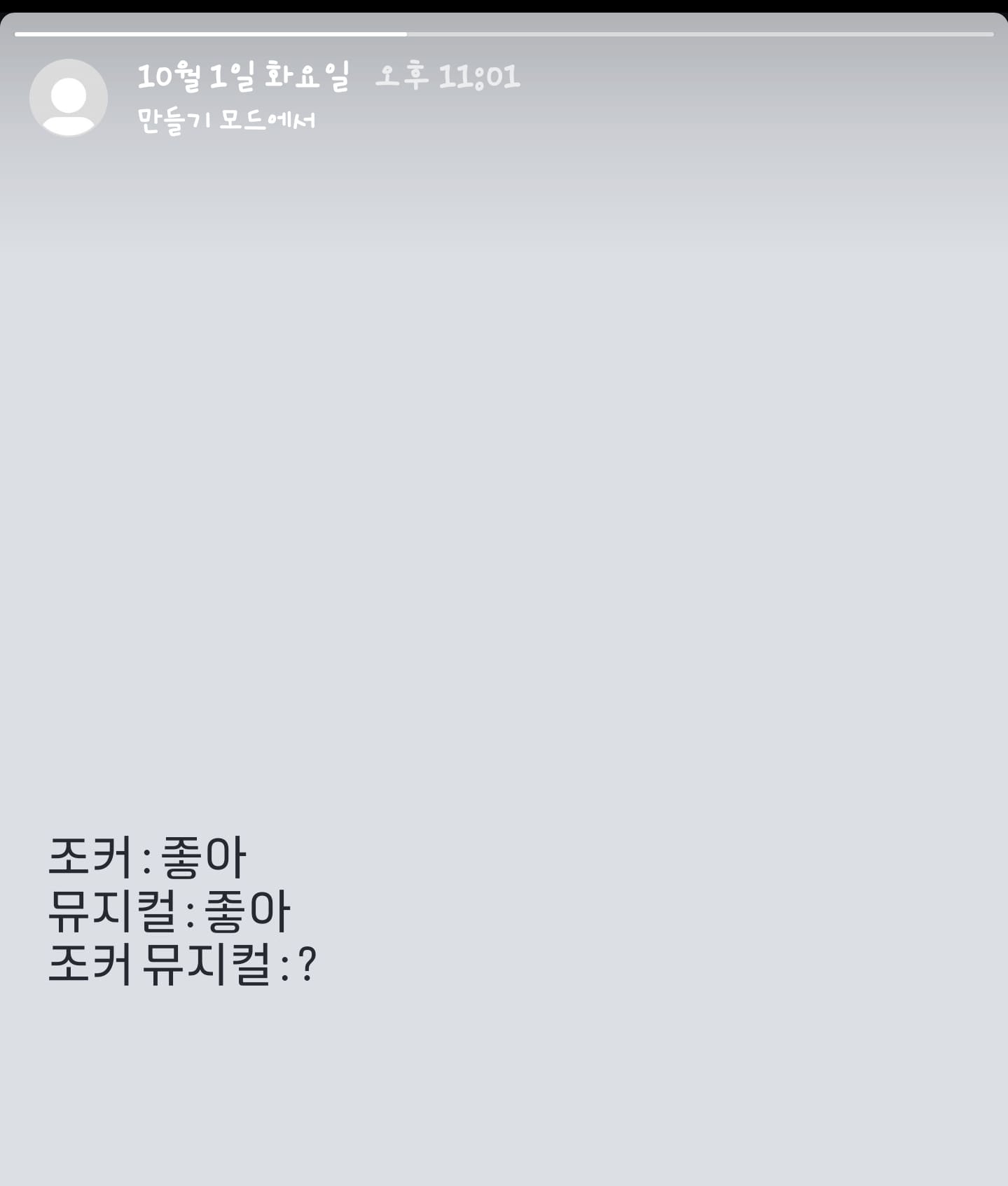
Task: Tap the unfilled right portion of the progress bar
Action: point(700,31)
